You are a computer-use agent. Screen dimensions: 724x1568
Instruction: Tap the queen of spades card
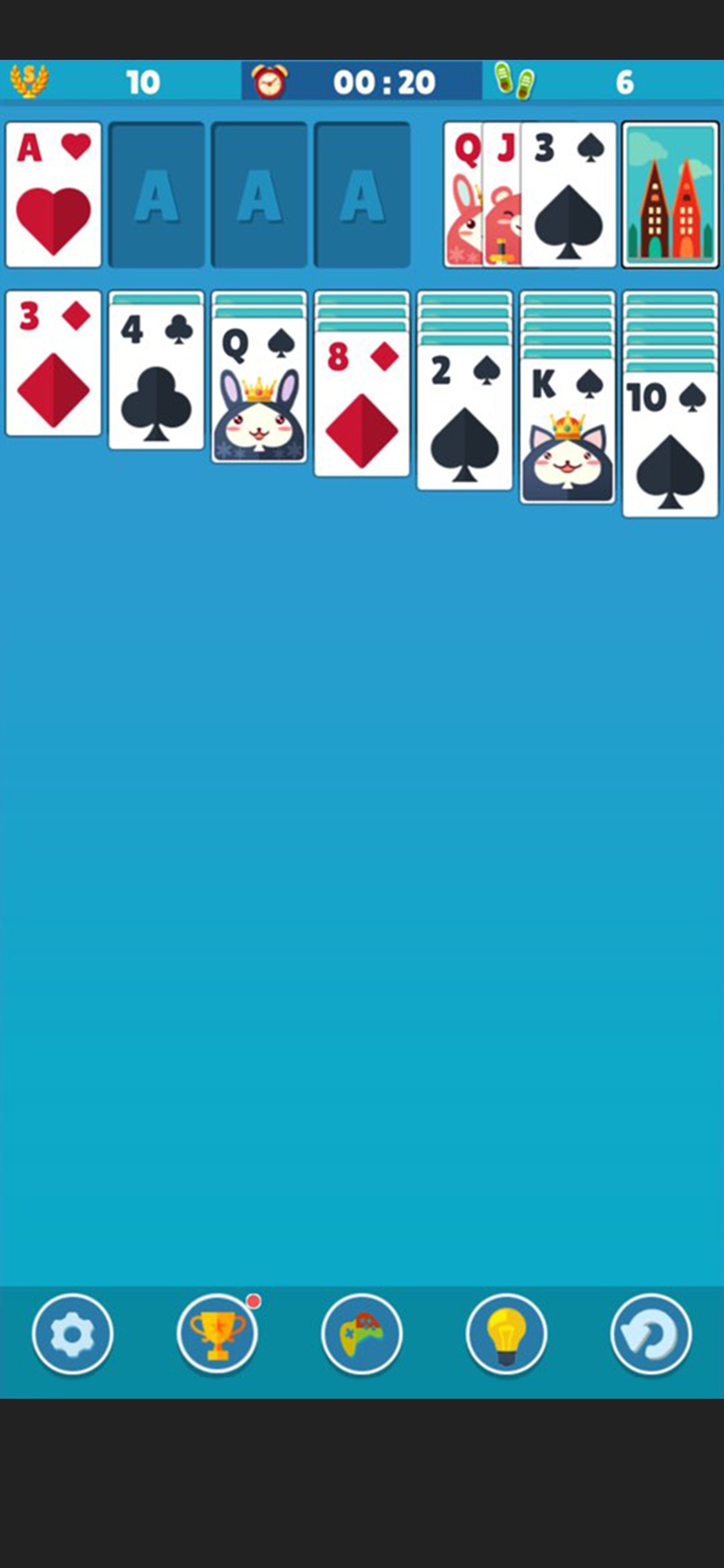click(259, 390)
